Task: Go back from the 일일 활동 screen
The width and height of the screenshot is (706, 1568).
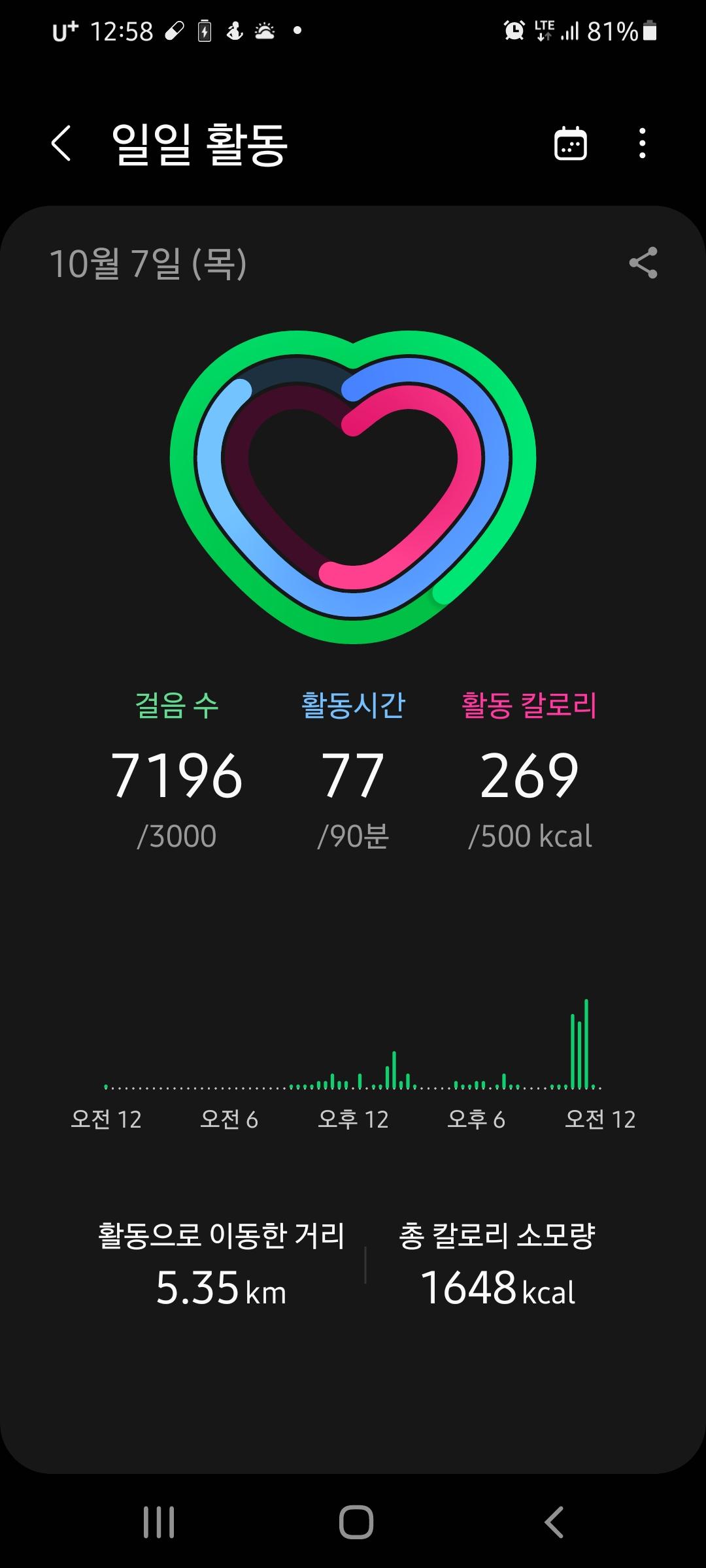Action: tap(61, 143)
